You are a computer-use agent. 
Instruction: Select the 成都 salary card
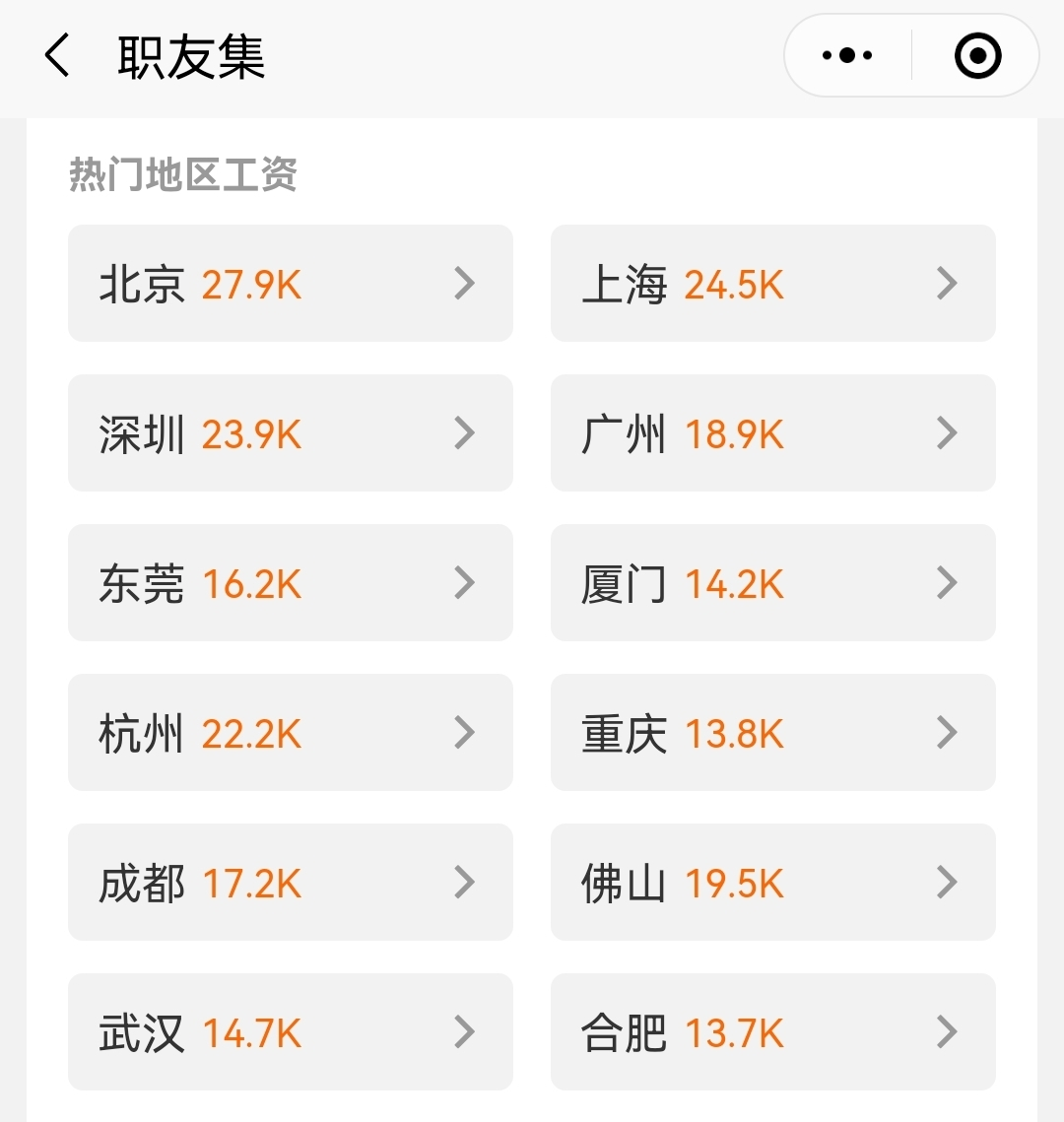(x=290, y=883)
